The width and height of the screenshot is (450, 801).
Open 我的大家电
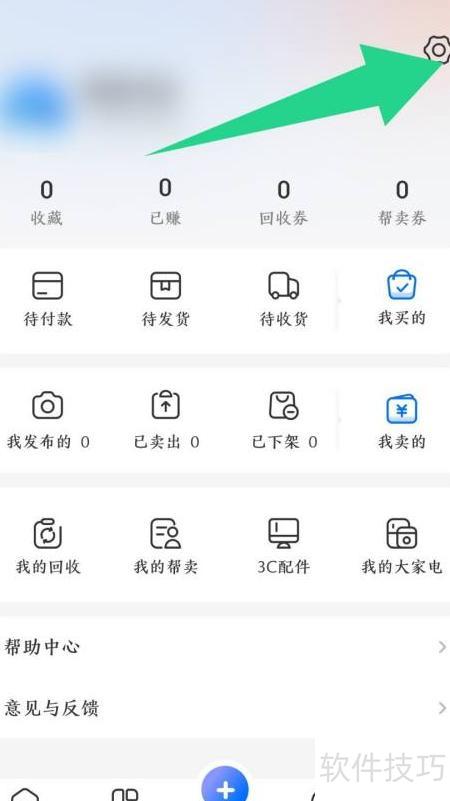[401, 546]
